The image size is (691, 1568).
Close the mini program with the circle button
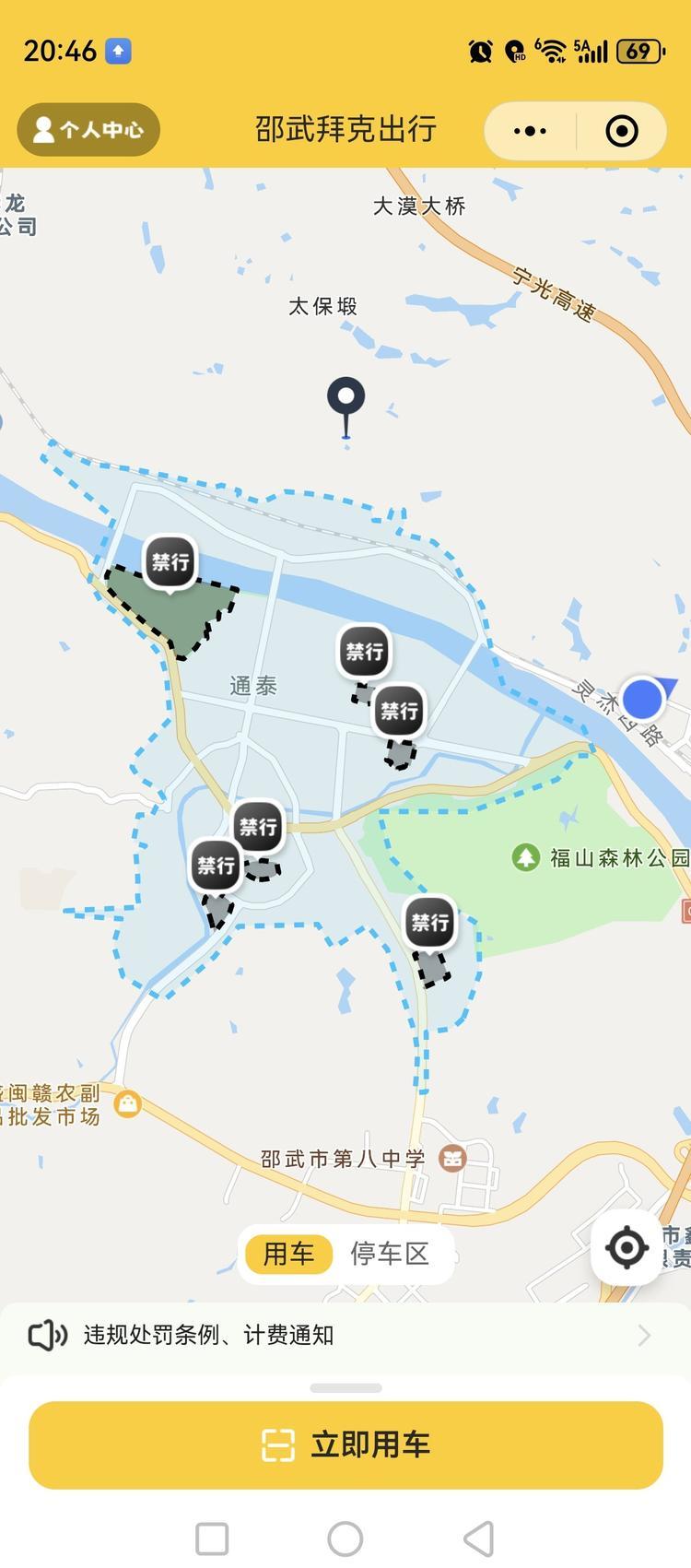[x=622, y=131]
